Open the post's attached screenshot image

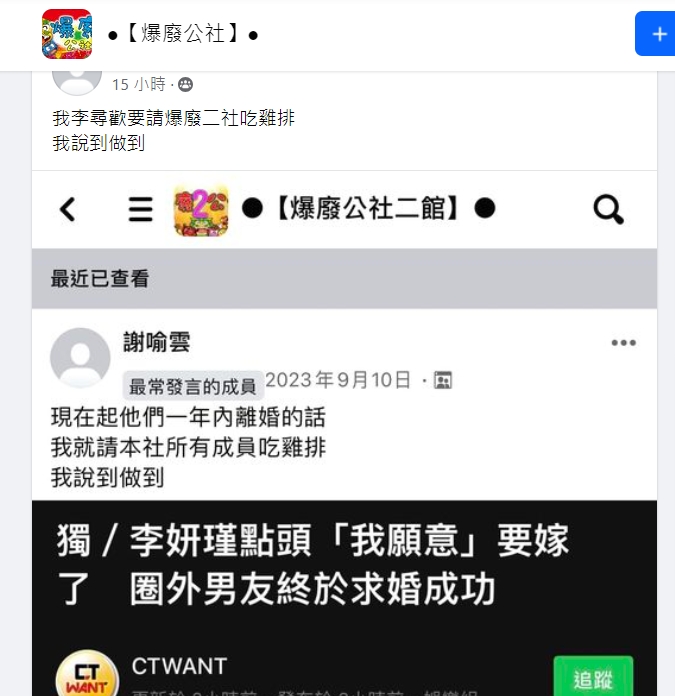344,430
